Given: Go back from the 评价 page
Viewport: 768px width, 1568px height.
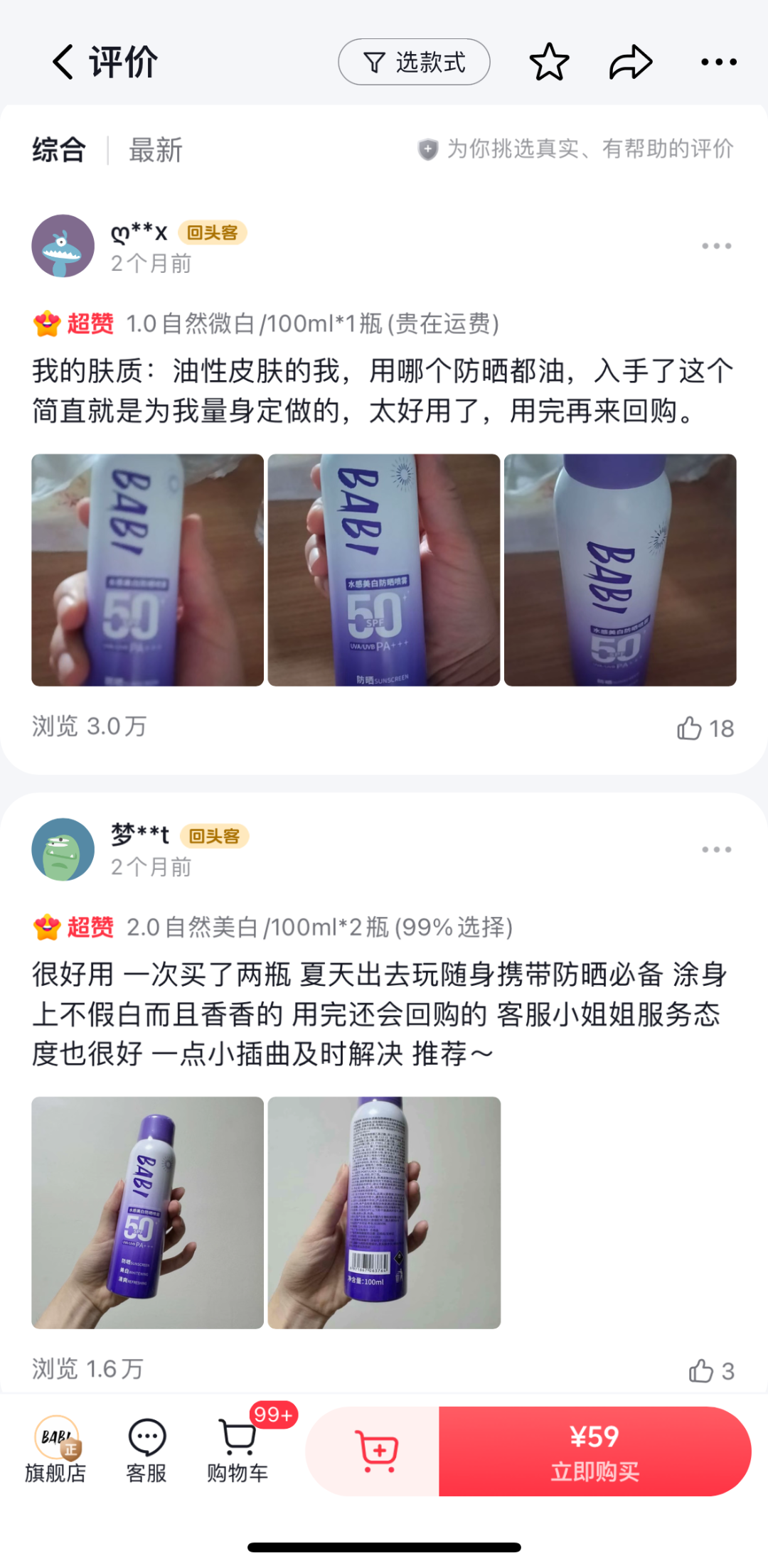Looking at the screenshot, I should (x=63, y=62).
